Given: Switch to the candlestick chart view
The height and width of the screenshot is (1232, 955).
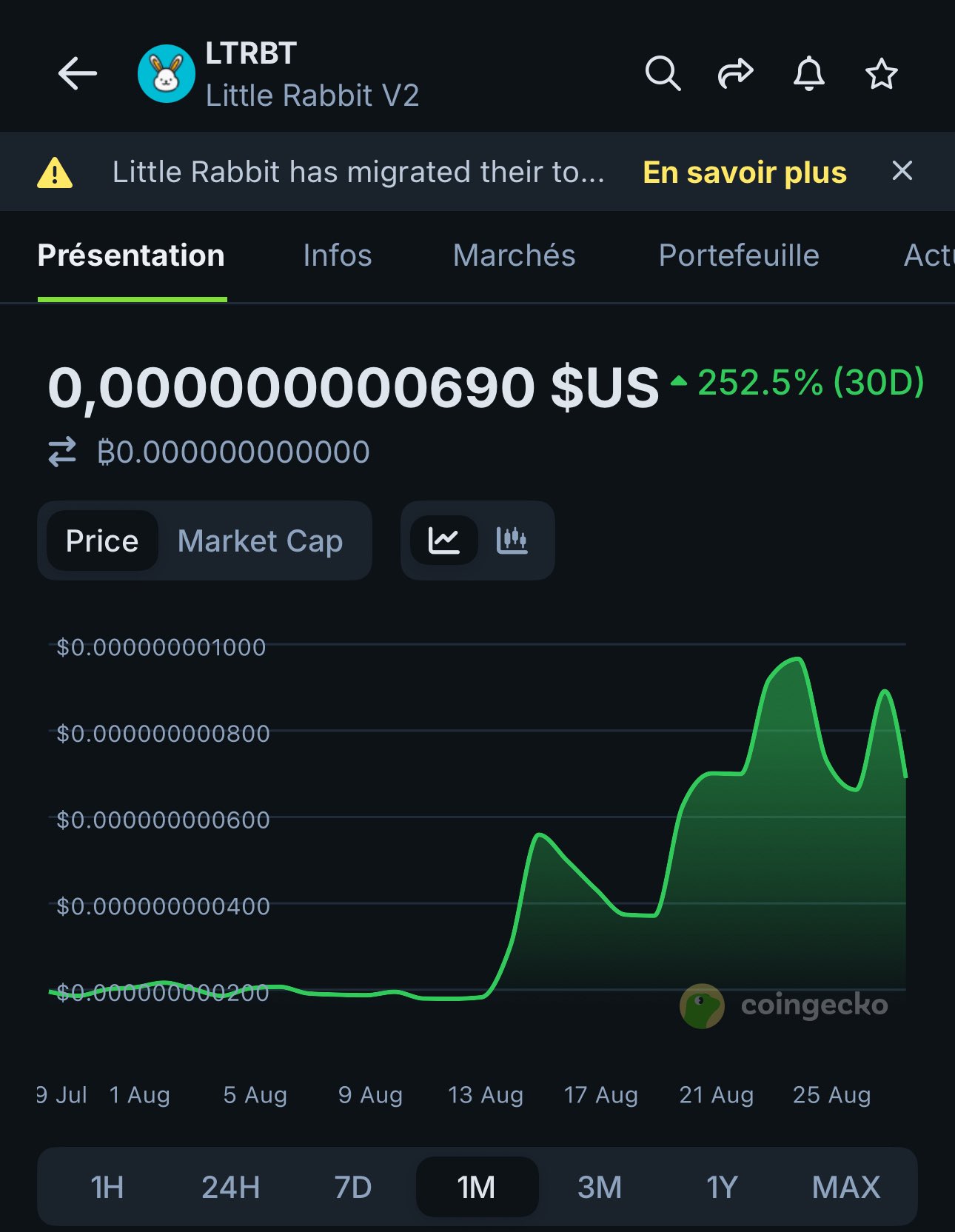Looking at the screenshot, I should [512, 540].
